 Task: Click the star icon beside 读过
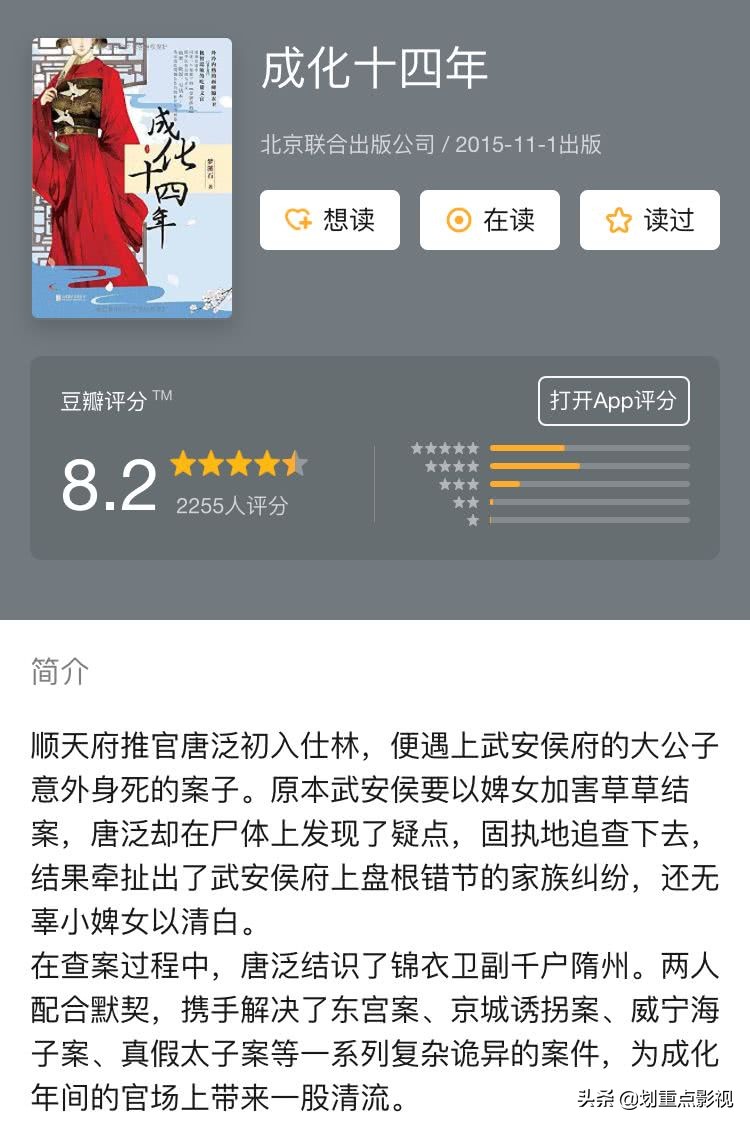pyautogui.click(x=618, y=220)
